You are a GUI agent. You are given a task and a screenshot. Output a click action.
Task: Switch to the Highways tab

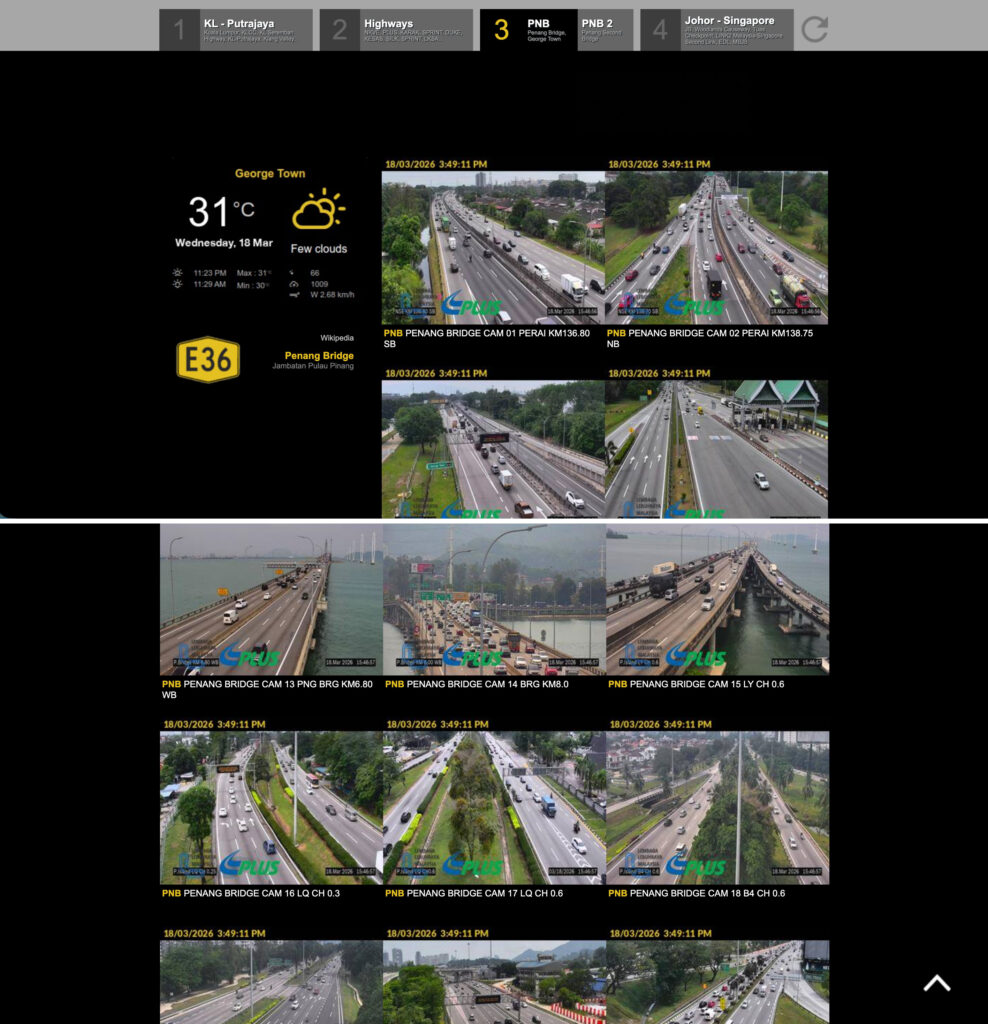pos(396,30)
